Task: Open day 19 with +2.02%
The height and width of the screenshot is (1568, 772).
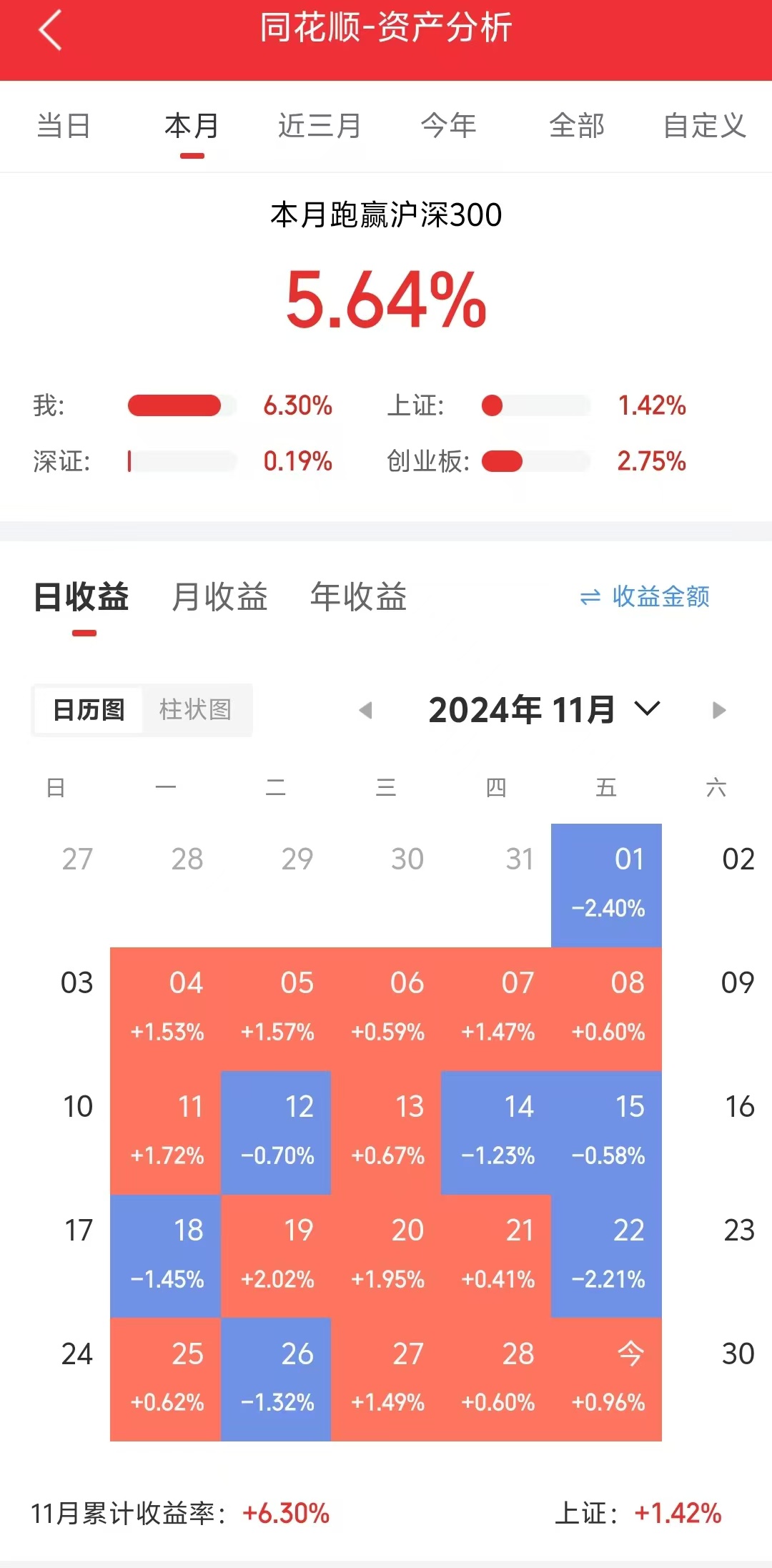Action: pos(276,1256)
